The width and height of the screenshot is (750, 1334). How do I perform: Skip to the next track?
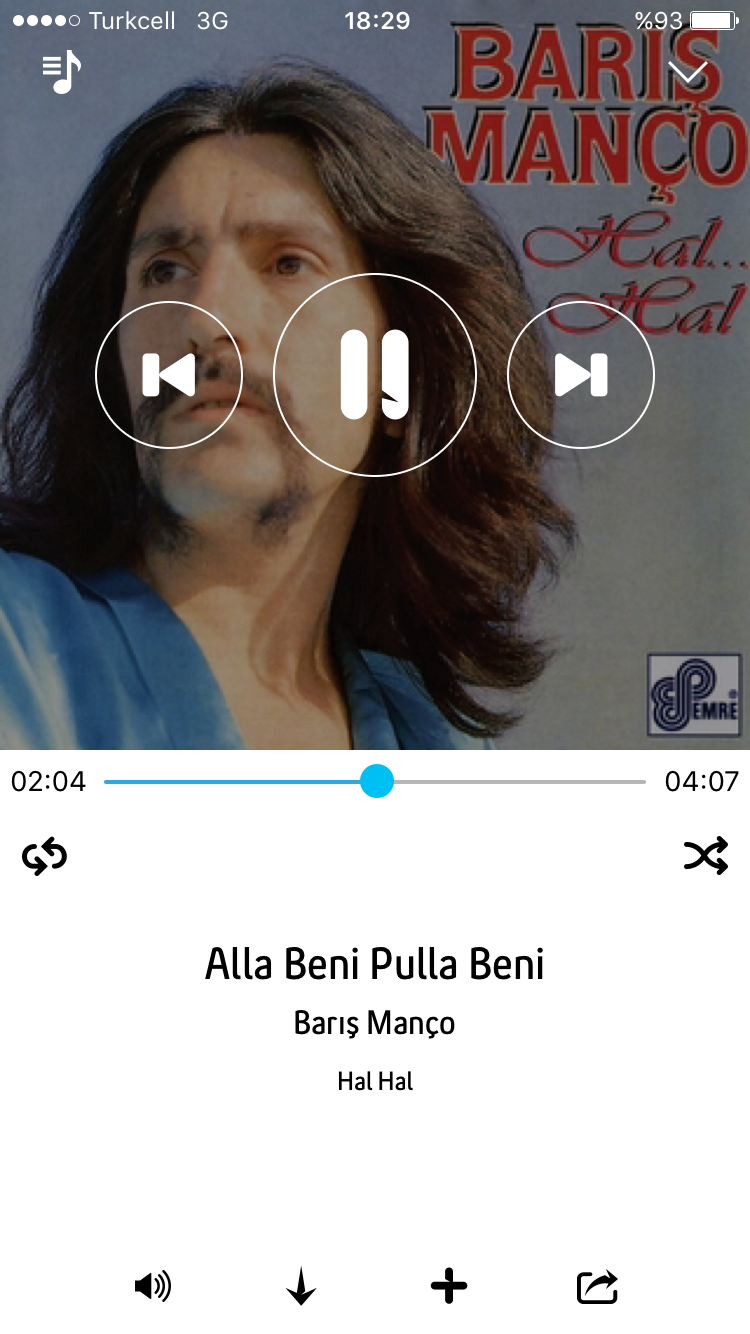tap(581, 375)
